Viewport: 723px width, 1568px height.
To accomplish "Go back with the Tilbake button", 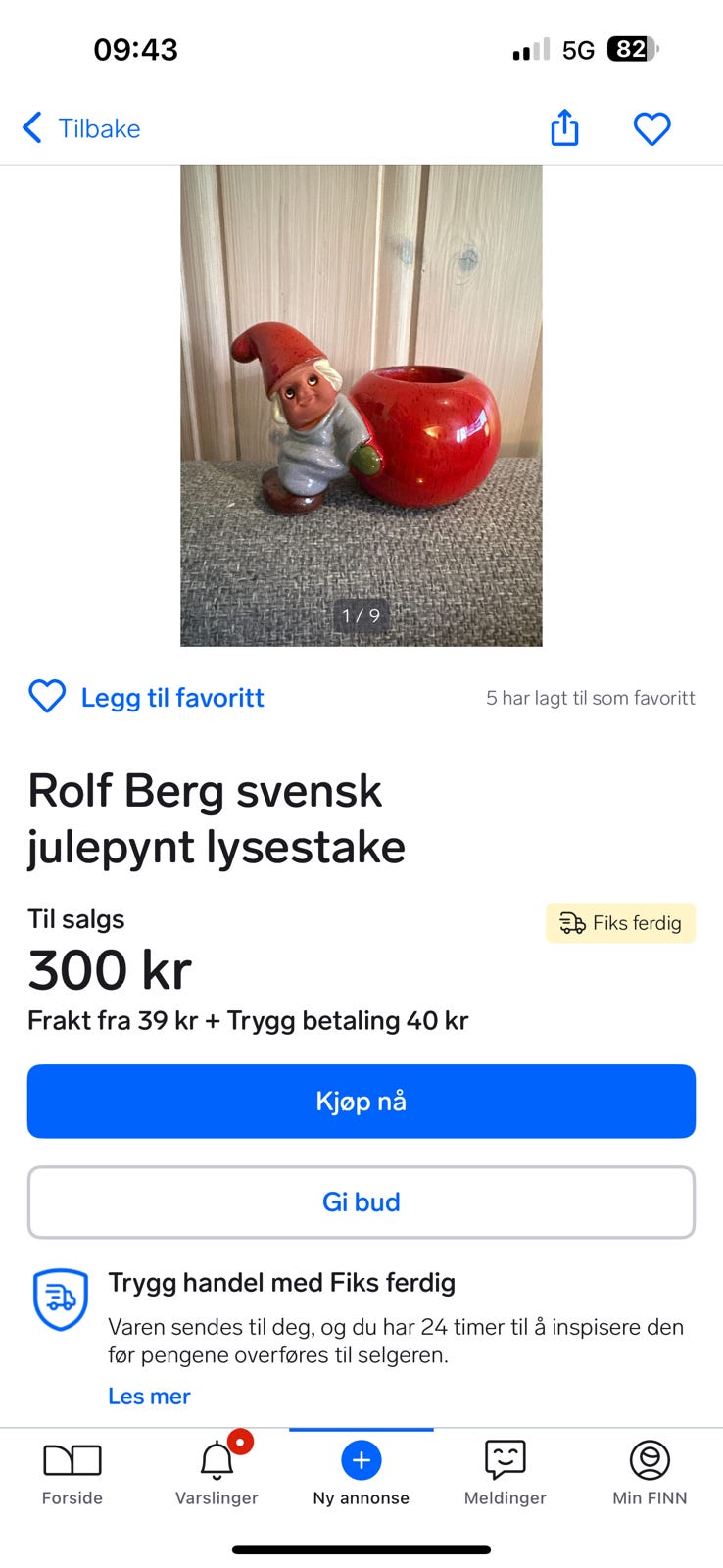I will pos(81,128).
